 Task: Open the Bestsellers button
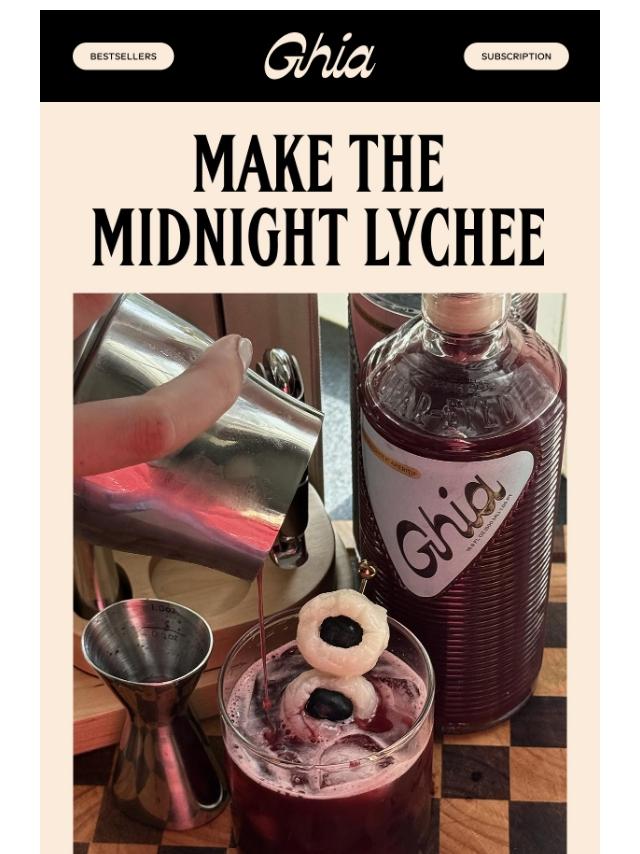(x=123, y=57)
